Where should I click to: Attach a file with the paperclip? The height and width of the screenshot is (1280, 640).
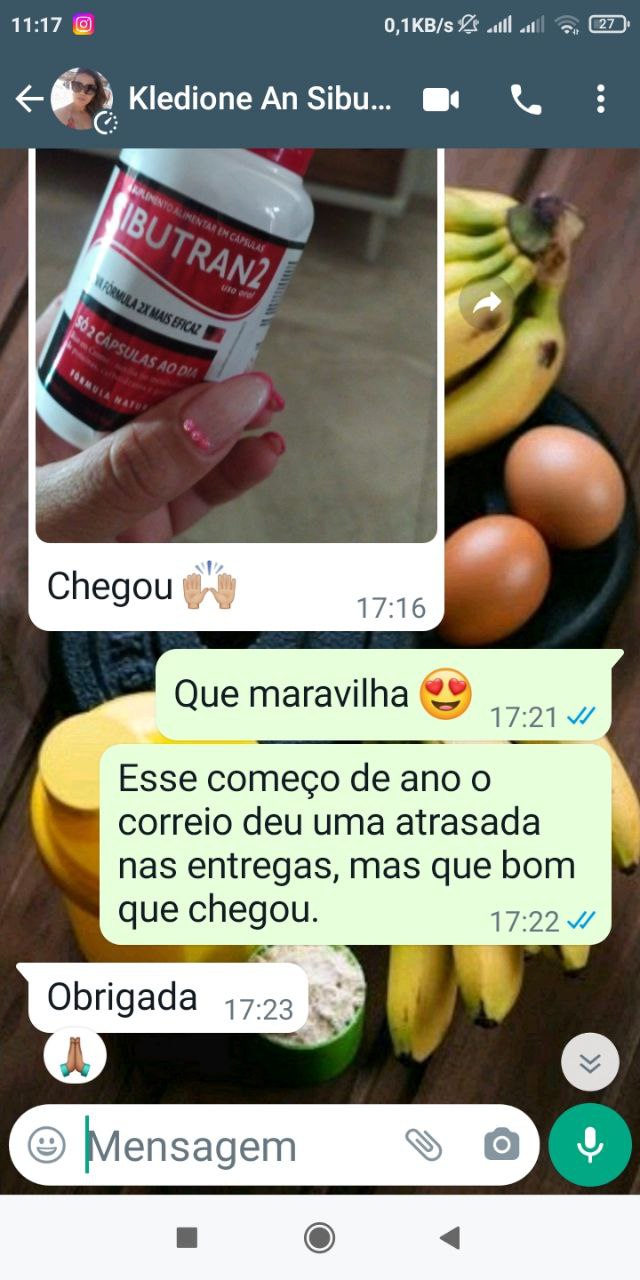[423, 1145]
